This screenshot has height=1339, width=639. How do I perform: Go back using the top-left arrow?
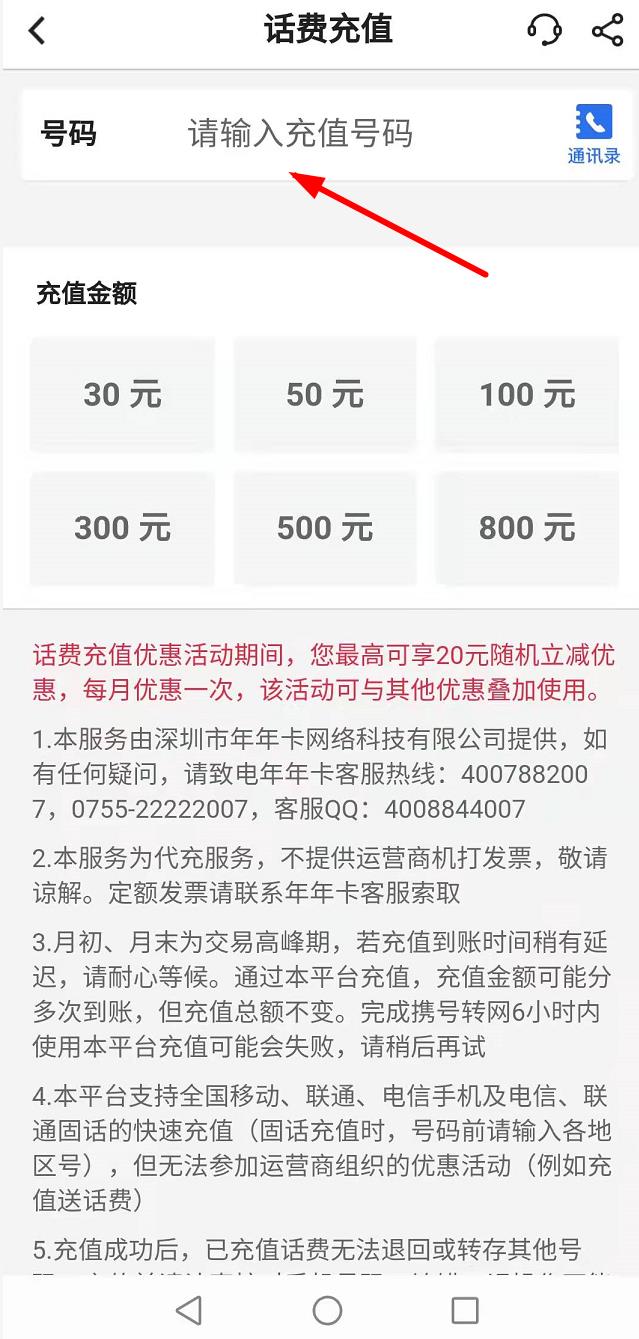pos(37,31)
